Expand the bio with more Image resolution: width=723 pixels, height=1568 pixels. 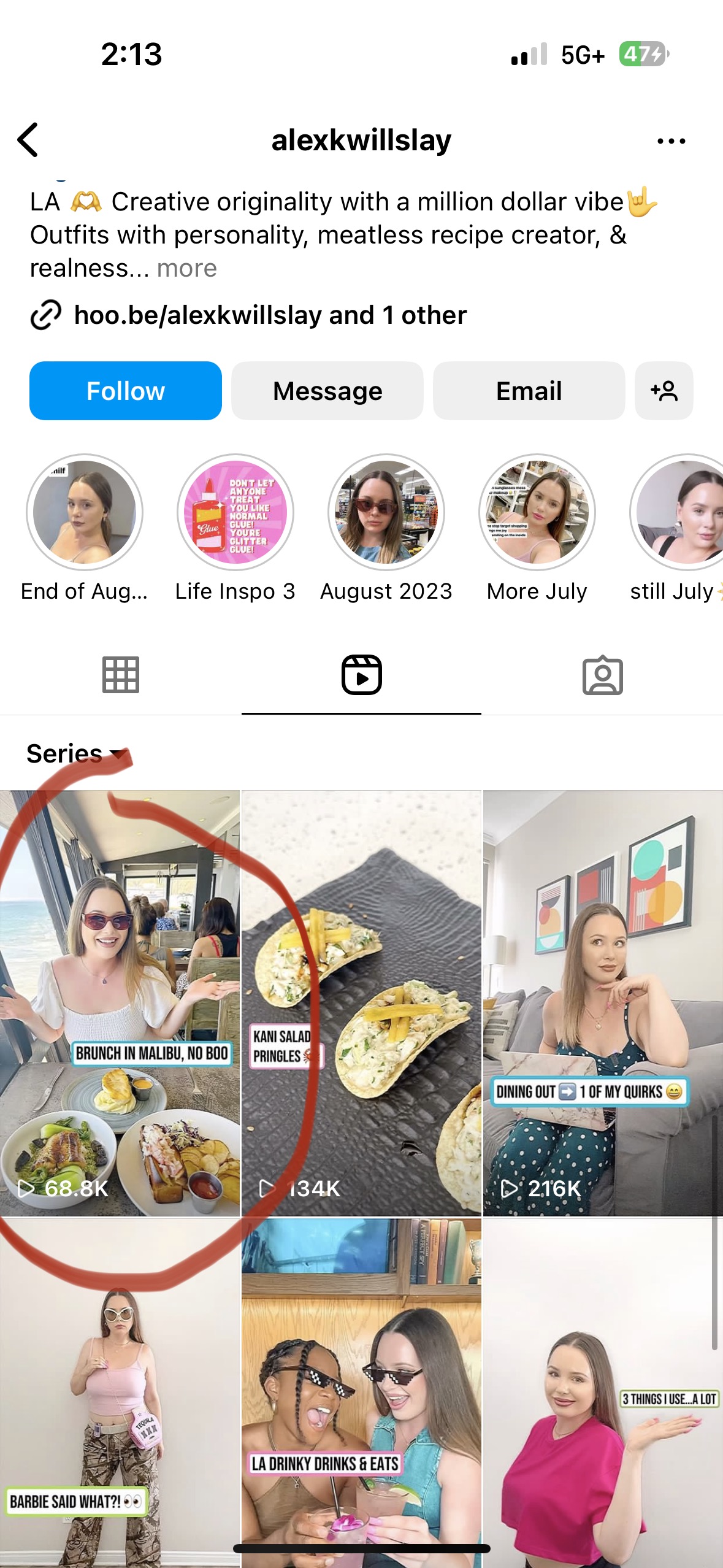pos(186,269)
